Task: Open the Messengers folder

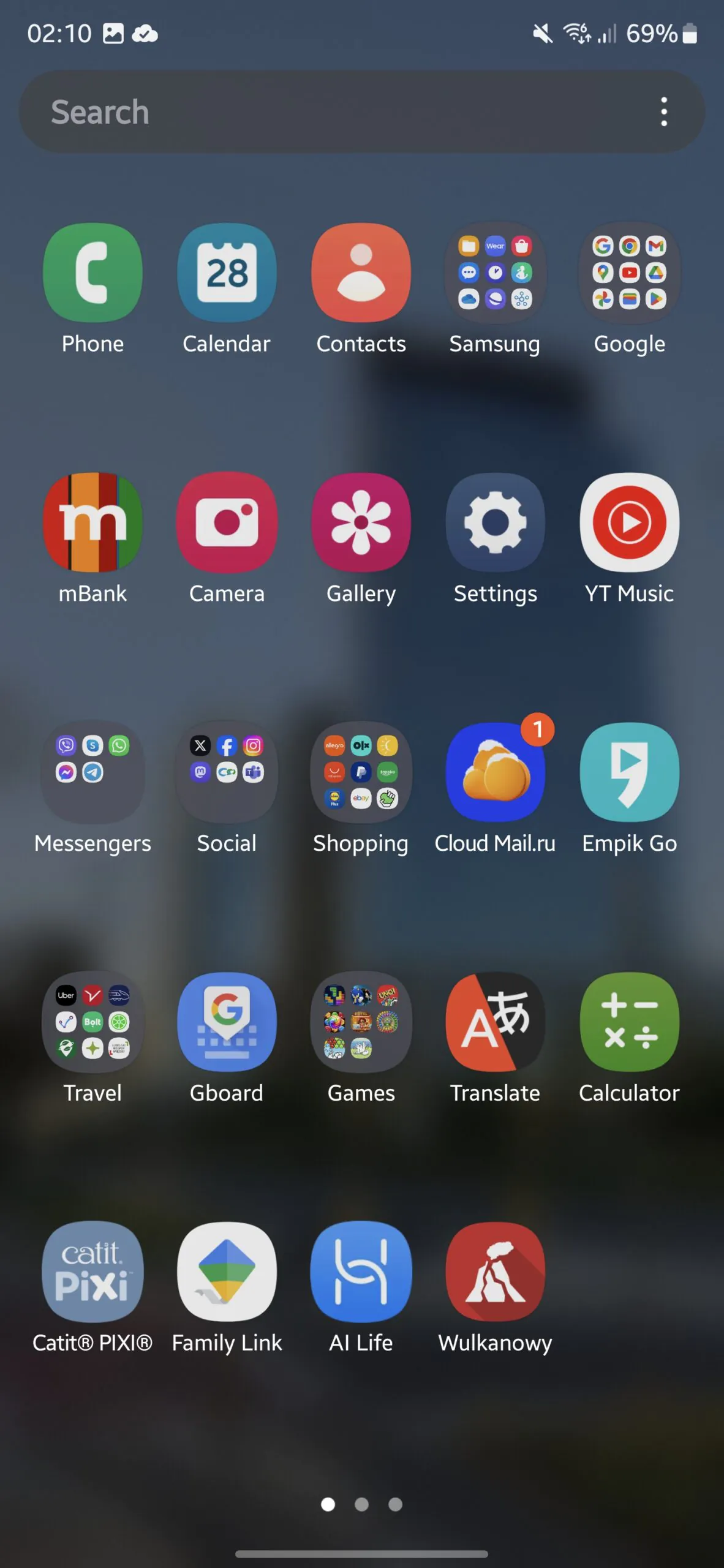Action: click(x=92, y=772)
